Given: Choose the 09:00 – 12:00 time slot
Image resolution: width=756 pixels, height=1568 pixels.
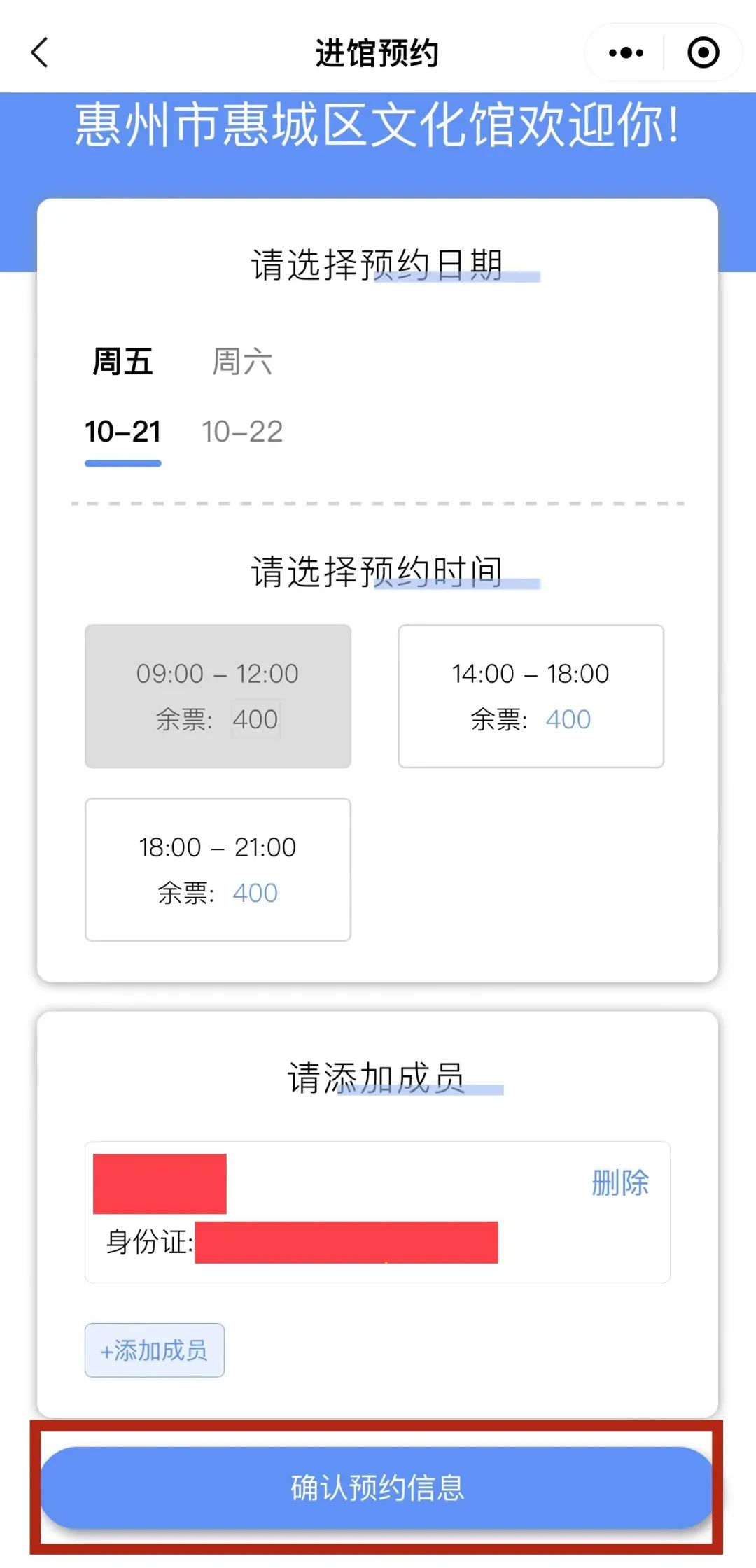Looking at the screenshot, I should 218,696.
